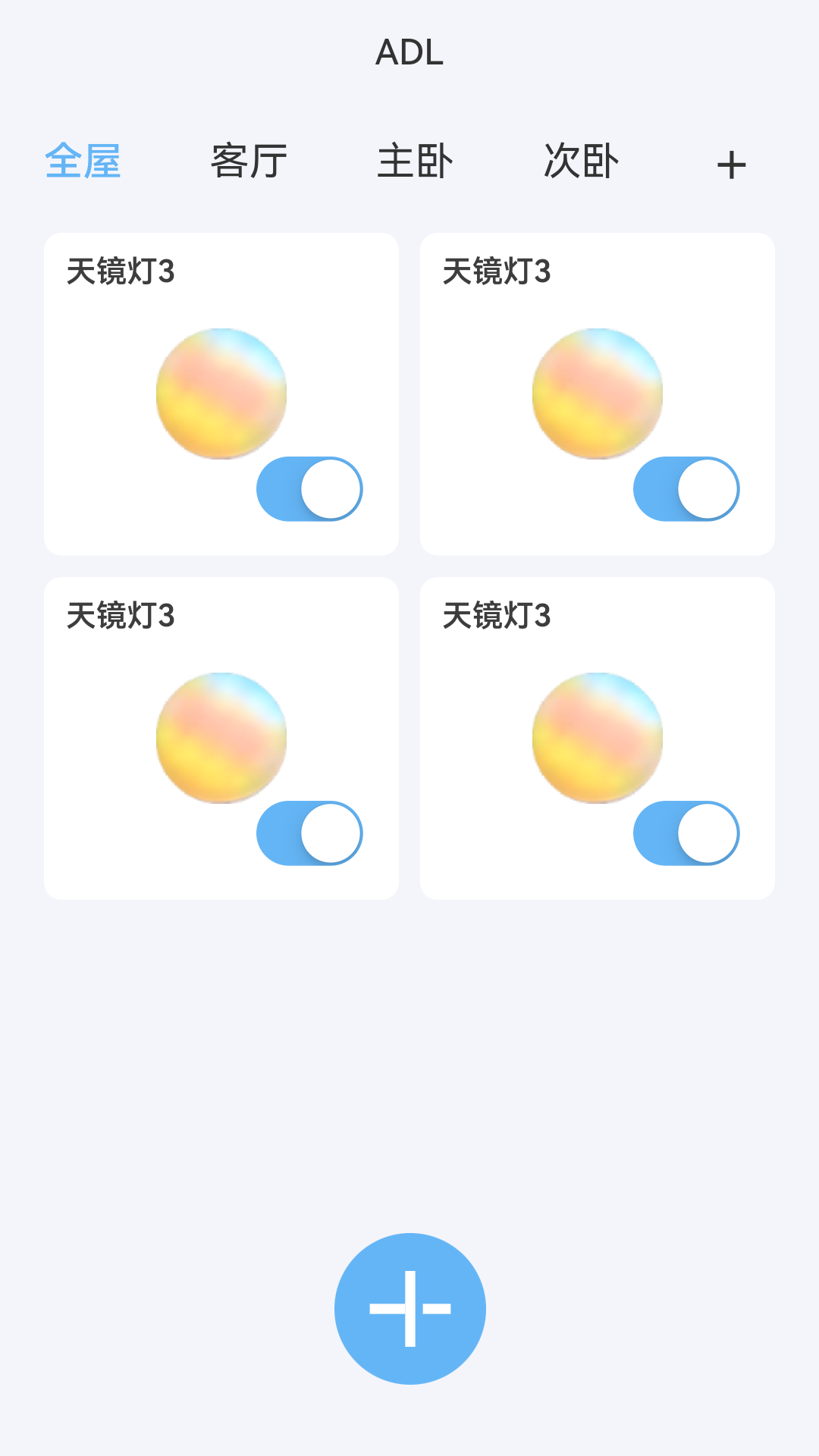Tap the colorful sphere icon on top-left 天镜灯3
The image size is (819, 1456).
pyautogui.click(x=221, y=393)
